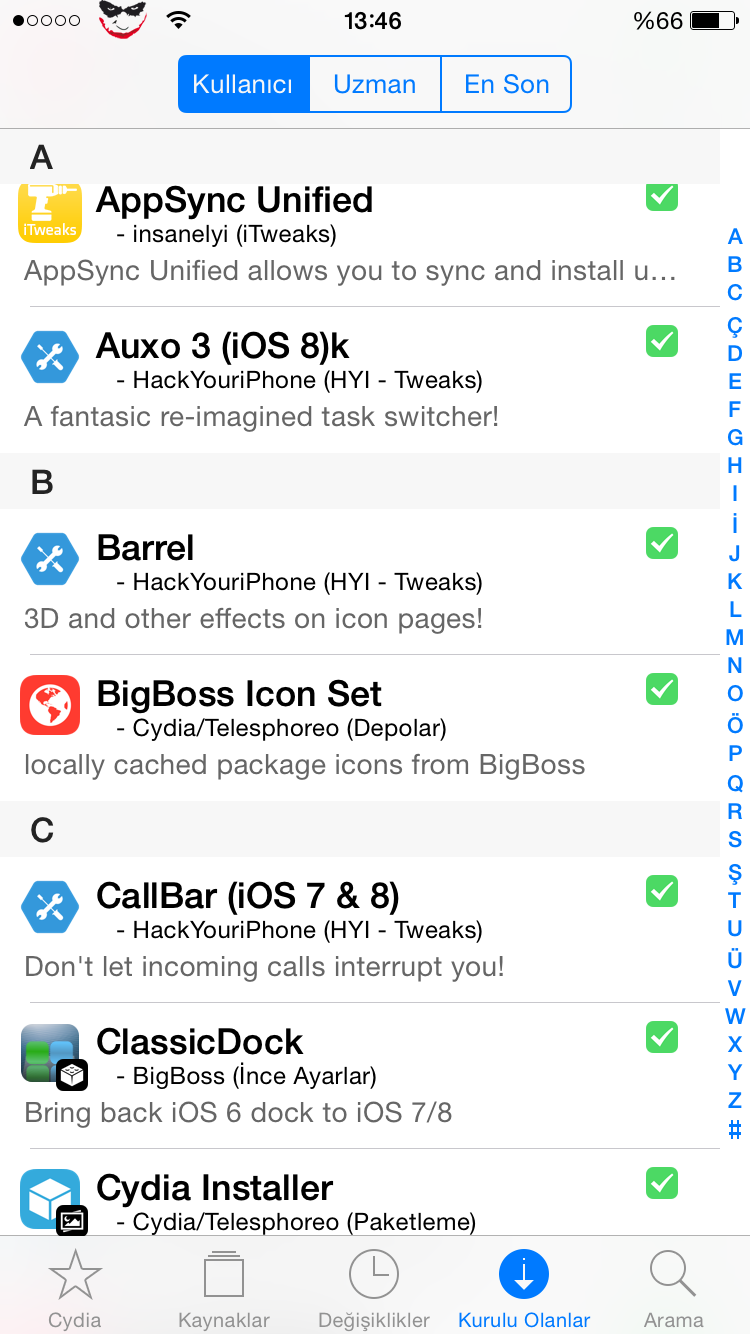Open Auxo 3 (iOS 8)k package details
Viewport: 750px width, 1334px height.
(360, 380)
